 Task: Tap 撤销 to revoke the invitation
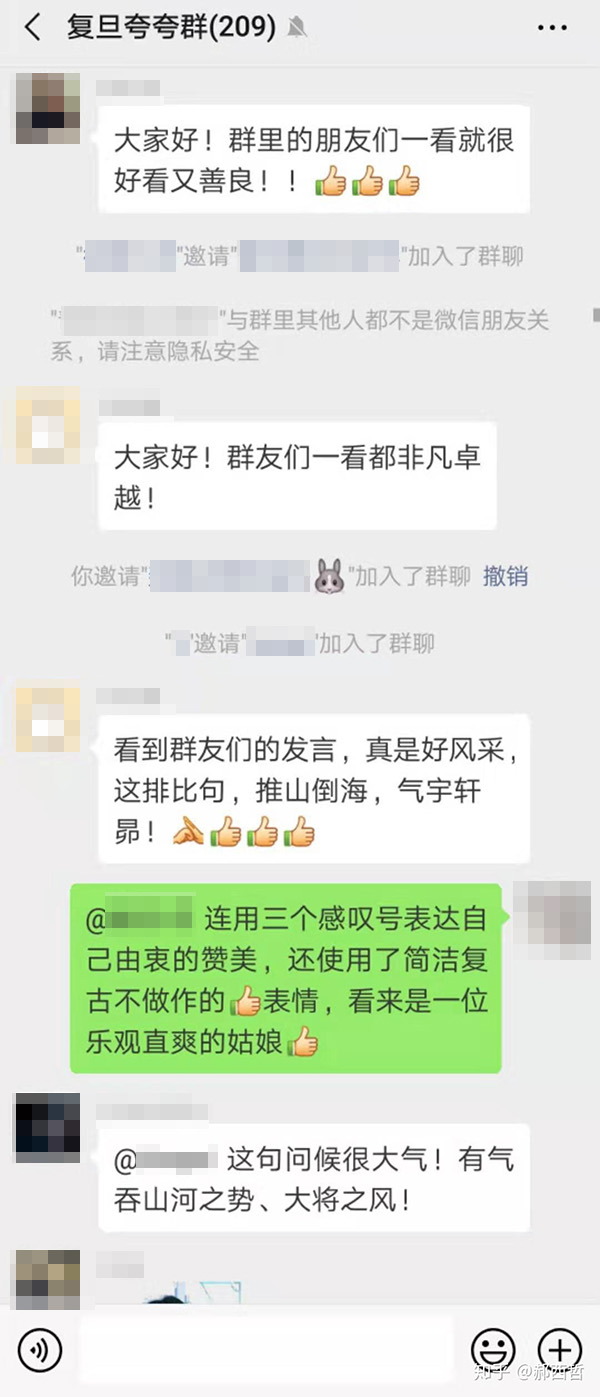[x=505, y=576]
